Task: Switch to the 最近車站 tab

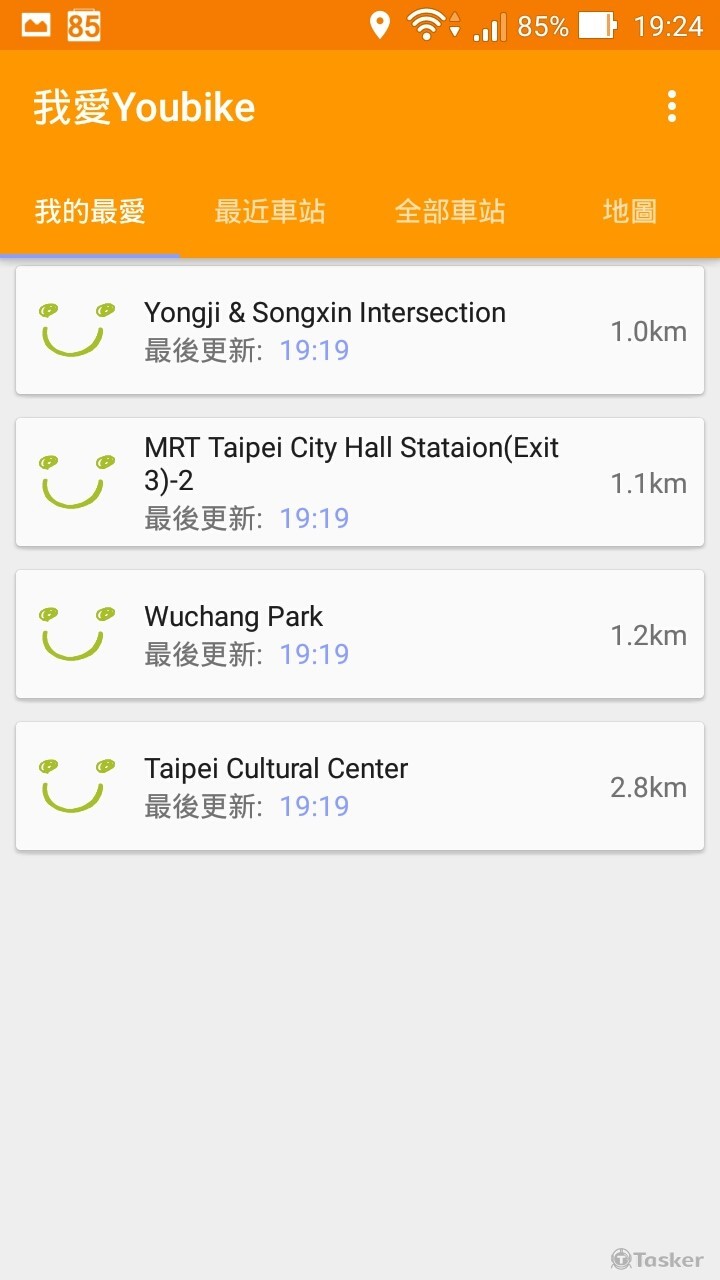Action: click(270, 211)
